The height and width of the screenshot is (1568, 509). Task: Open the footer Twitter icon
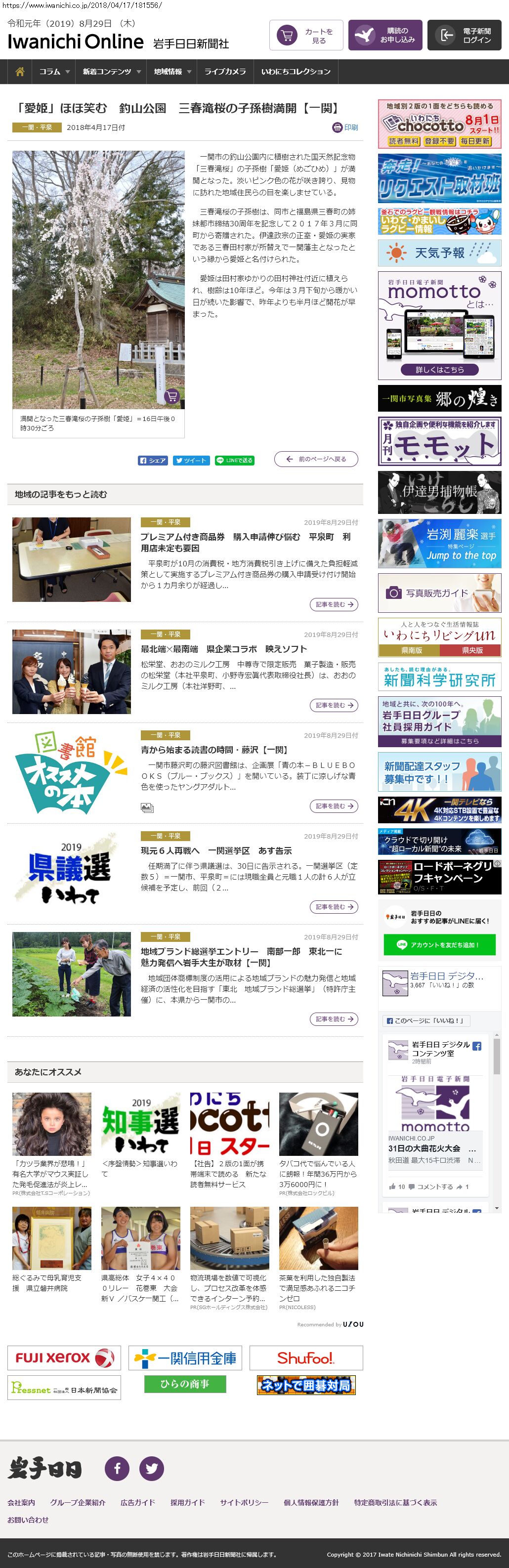point(152,1468)
